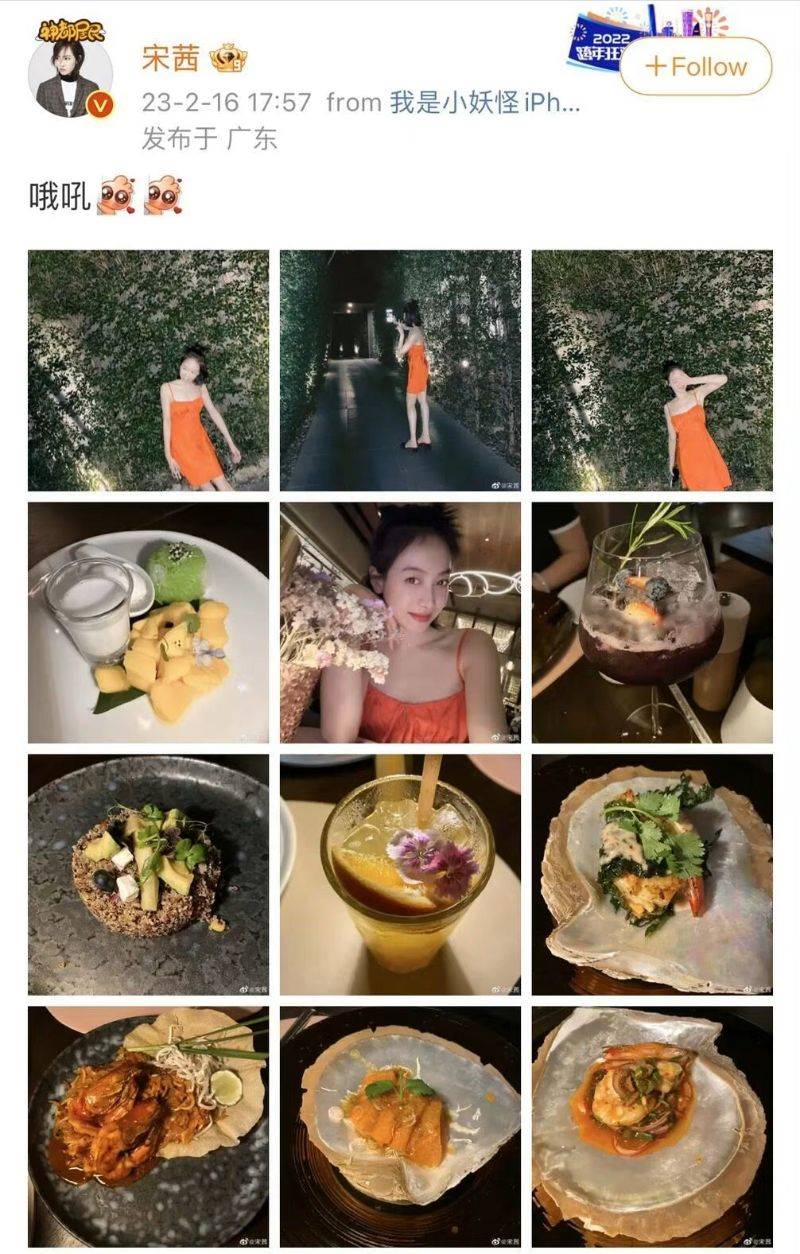This screenshot has width=800, height=1254.
Task: Open 宋茜's profile avatar
Action: [69, 79]
